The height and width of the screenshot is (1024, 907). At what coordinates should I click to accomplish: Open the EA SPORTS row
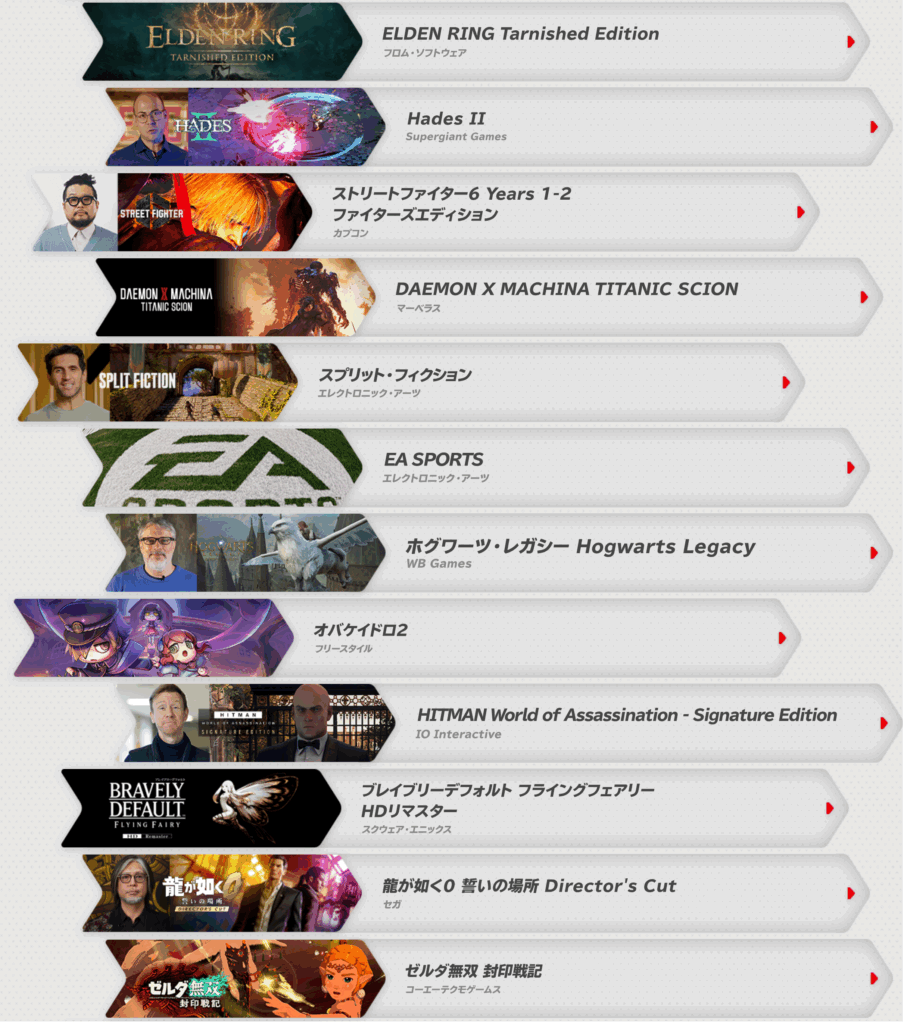(x=520, y=467)
